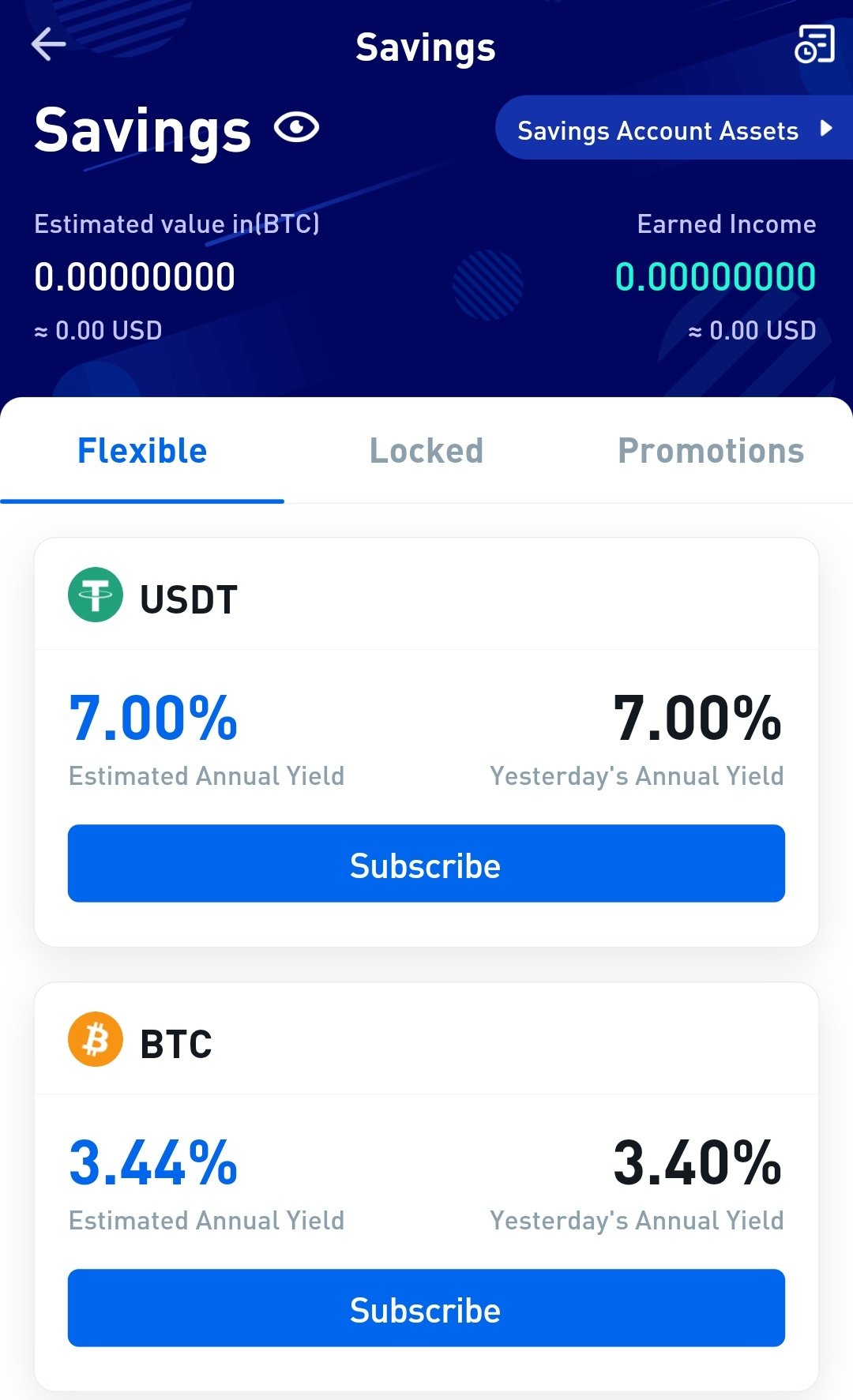The height and width of the screenshot is (1400, 853).
Task: Open Savings Account Assets
Action: (x=673, y=129)
